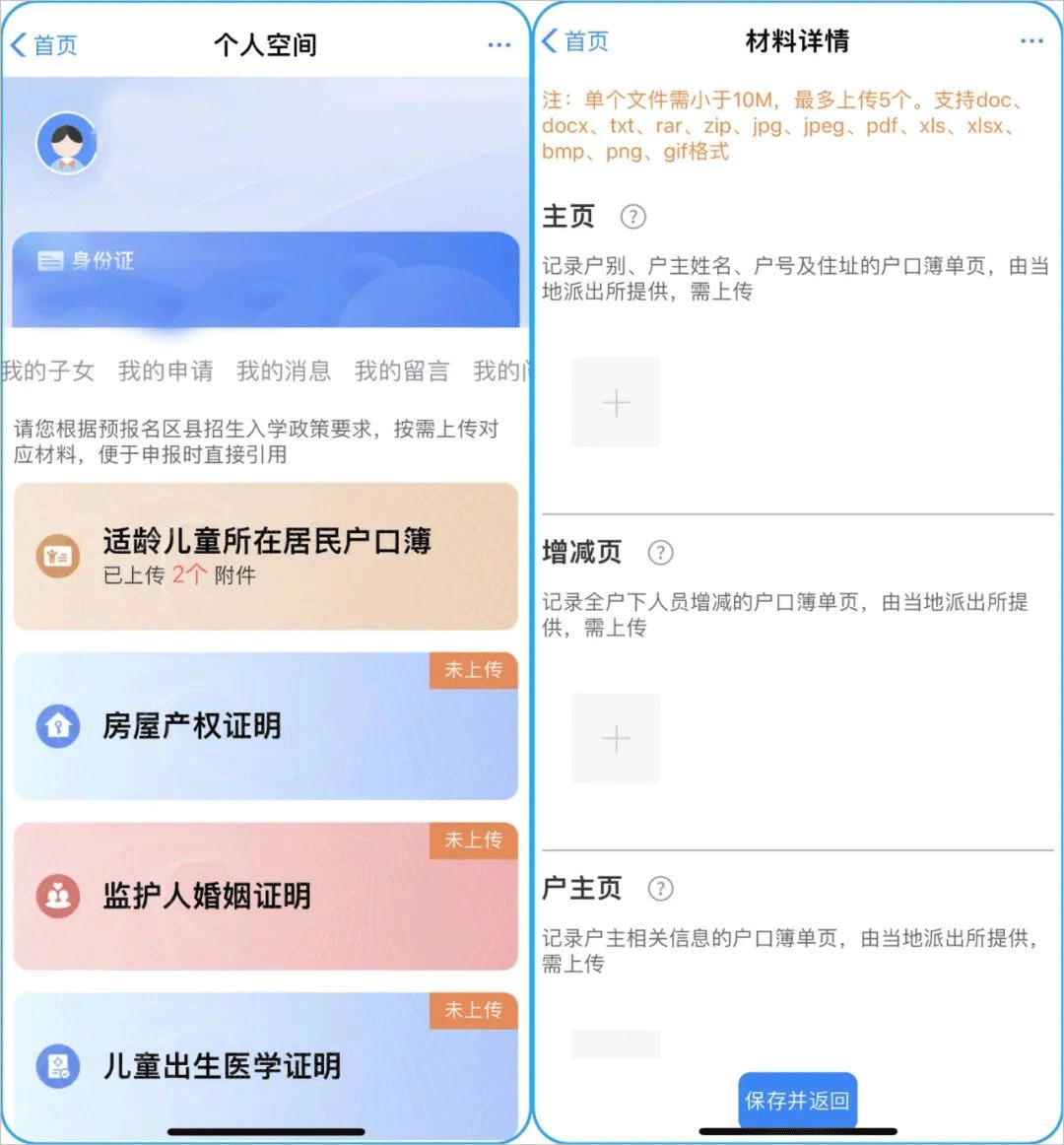
Task: Switch to the 我的留言 tab
Action: (402, 371)
